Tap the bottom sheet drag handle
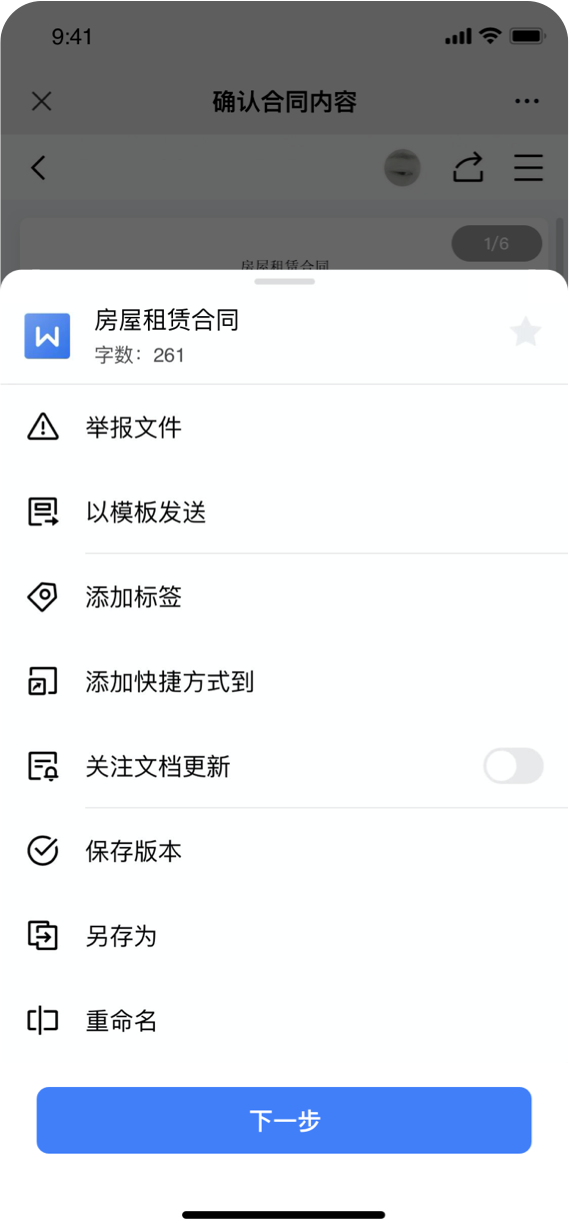 tap(284, 282)
